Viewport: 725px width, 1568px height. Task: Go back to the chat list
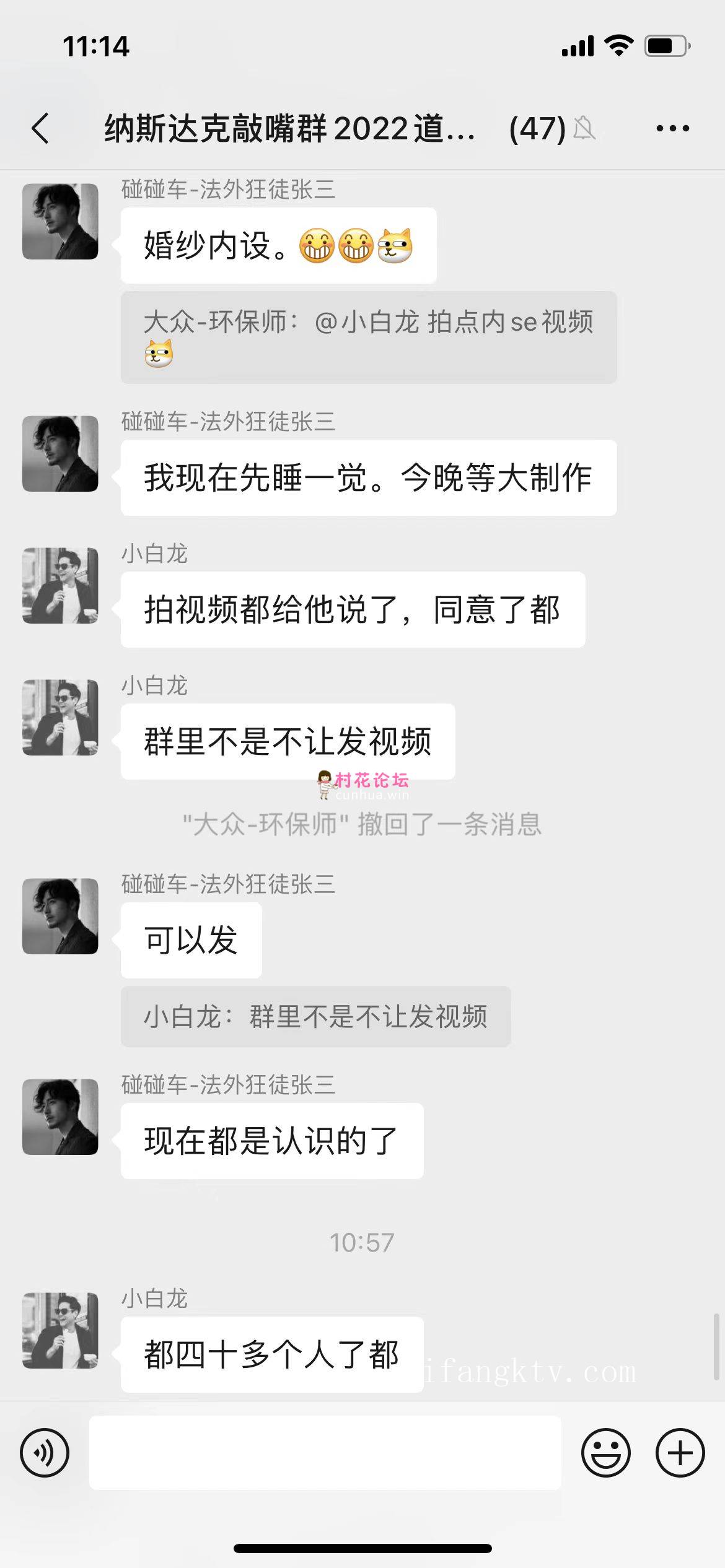[x=41, y=129]
